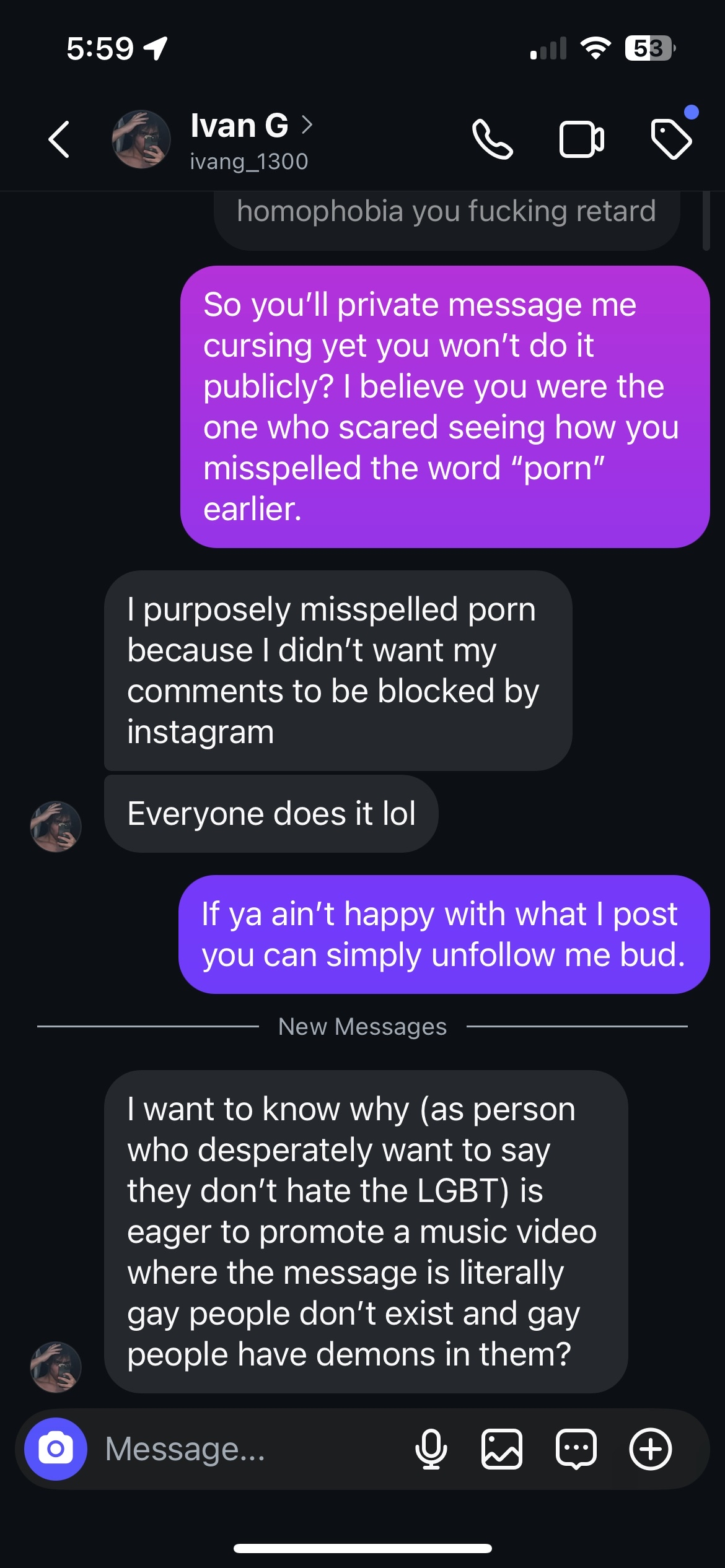Screen dimensions: 725x1568
Task: Open the photo gallery picker
Action: pos(502,1449)
